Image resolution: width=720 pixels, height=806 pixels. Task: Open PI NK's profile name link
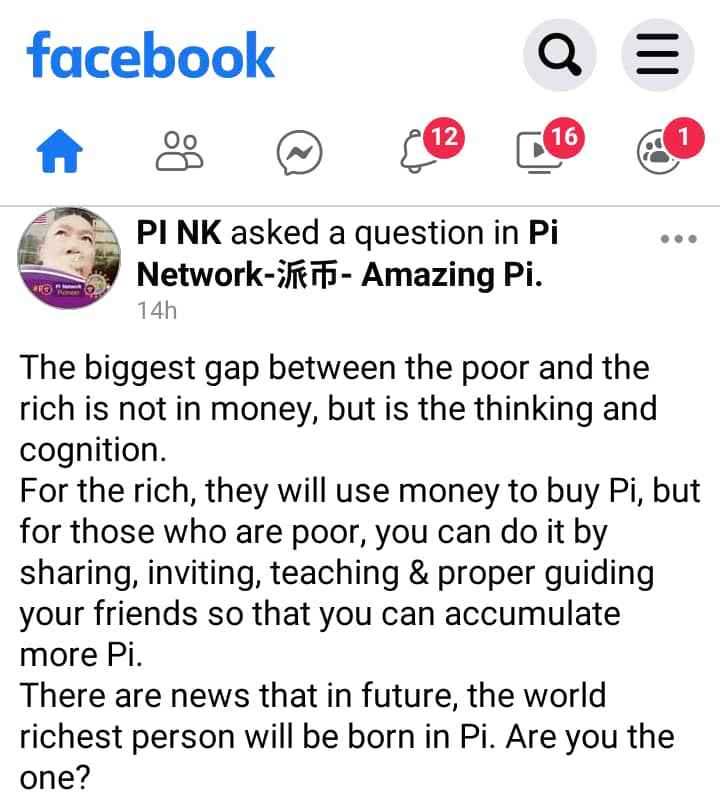coord(178,233)
